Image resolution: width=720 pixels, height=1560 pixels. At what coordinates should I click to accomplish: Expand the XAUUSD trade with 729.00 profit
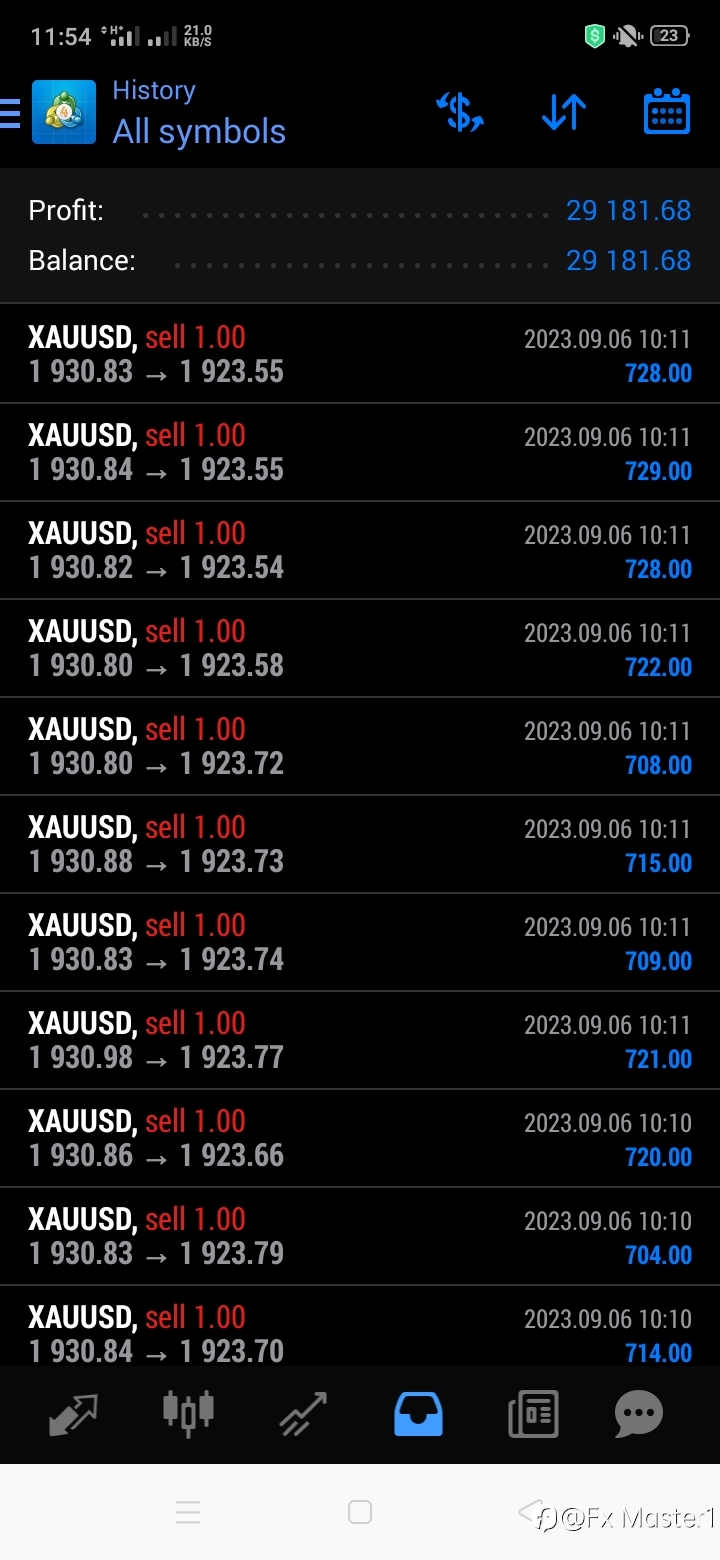pyautogui.click(x=360, y=452)
